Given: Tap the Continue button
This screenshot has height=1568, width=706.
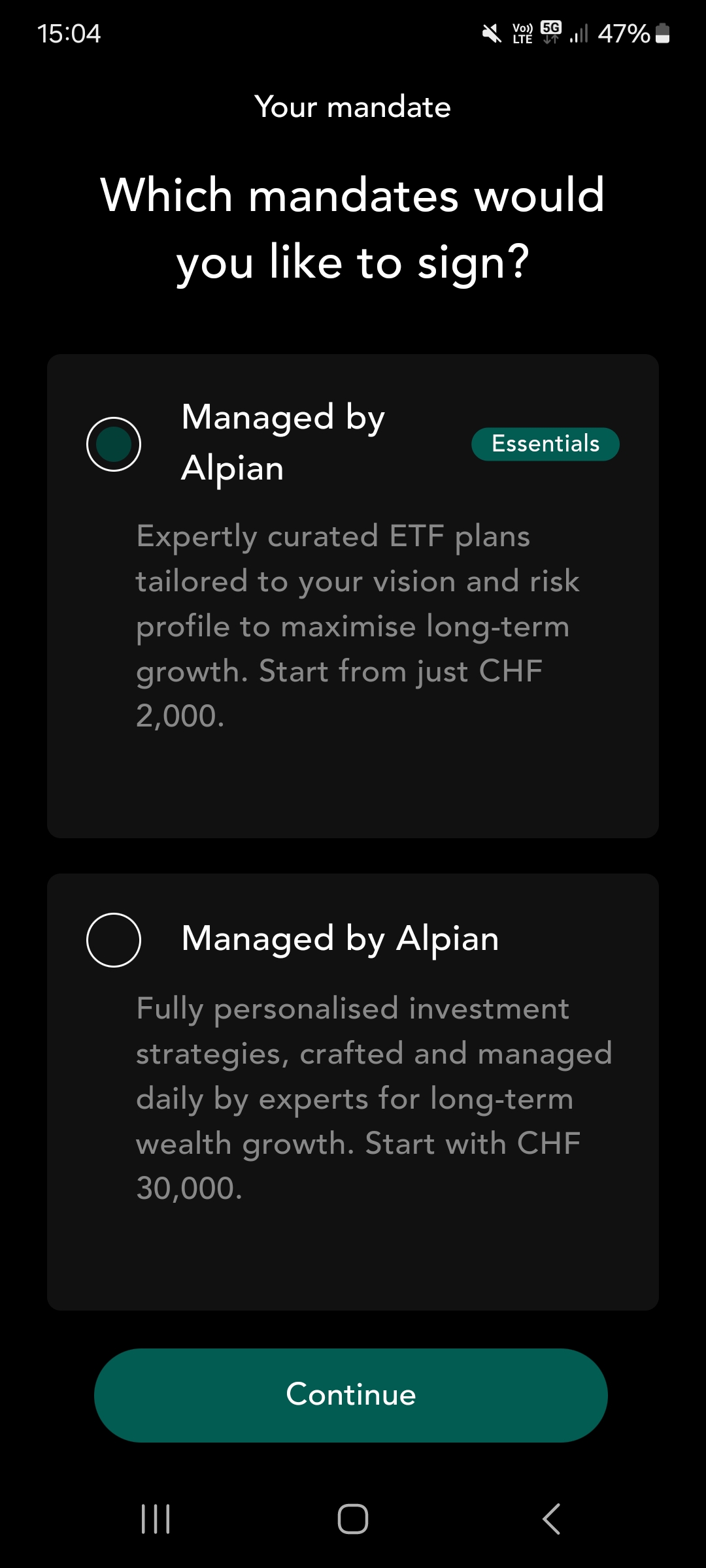Looking at the screenshot, I should click(x=351, y=1395).
